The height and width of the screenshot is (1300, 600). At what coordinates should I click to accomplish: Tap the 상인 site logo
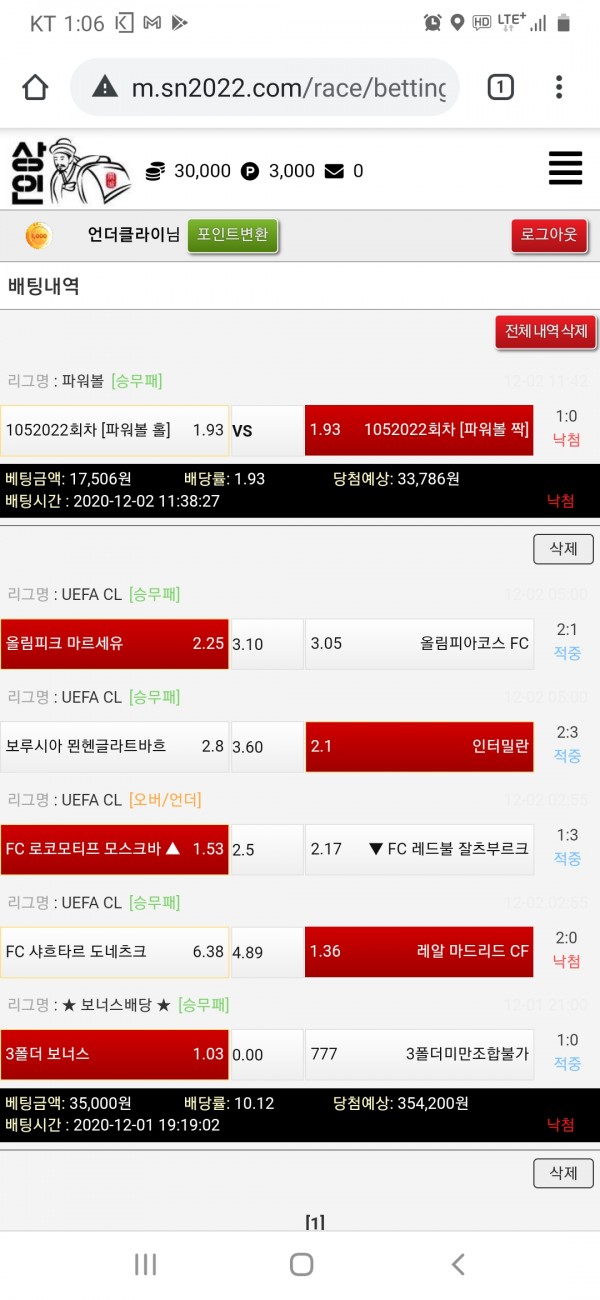tap(68, 170)
